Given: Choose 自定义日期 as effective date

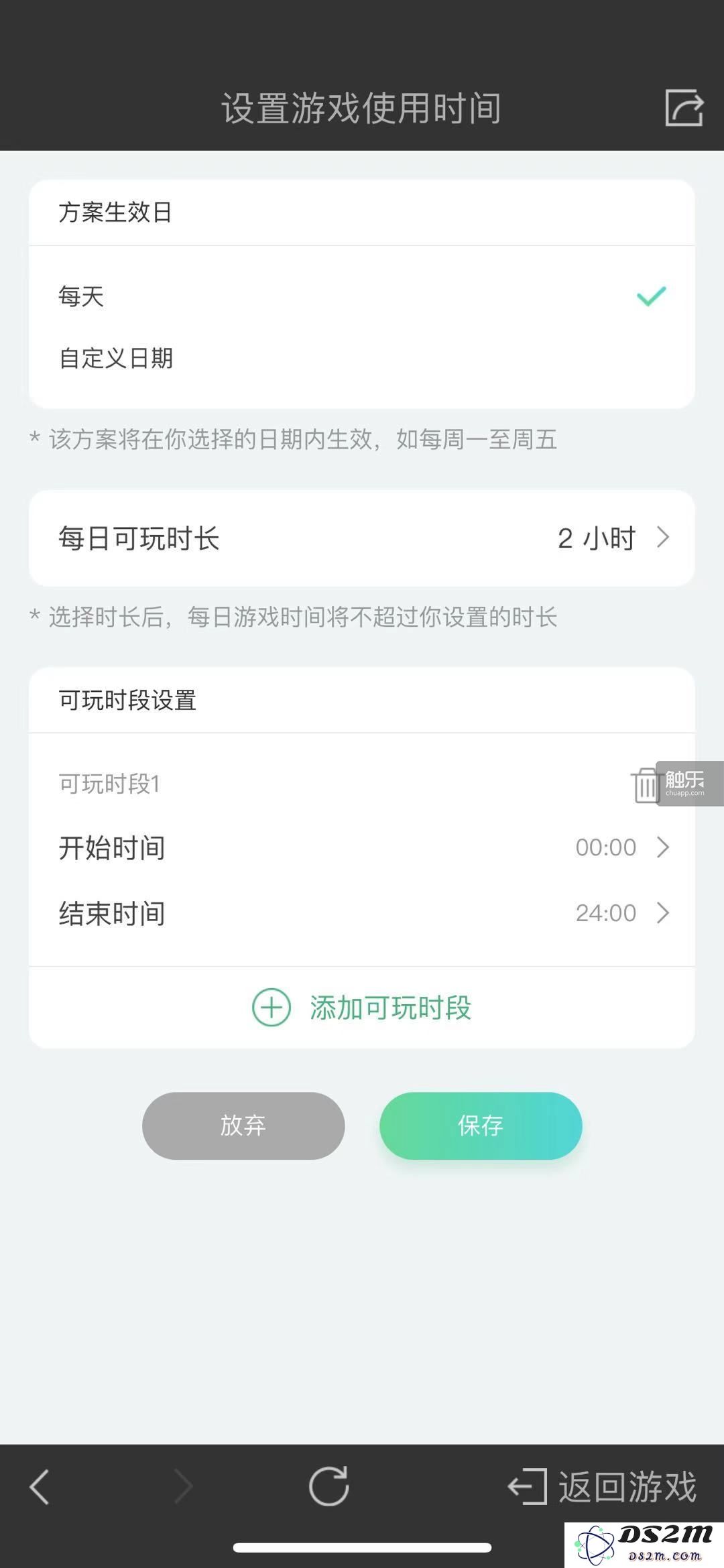Looking at the screenshot, I should click(x=362, y=358).
